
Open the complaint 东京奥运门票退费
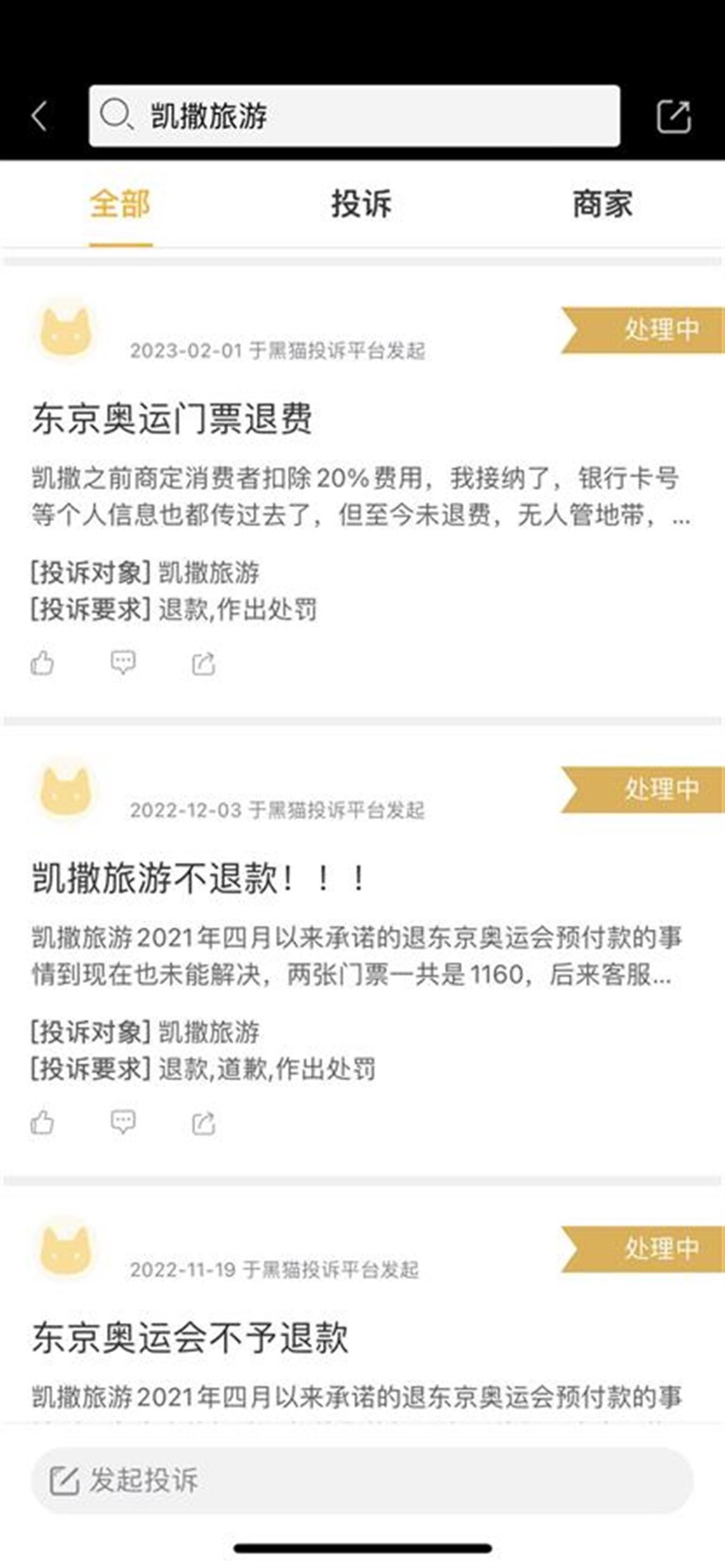[x=172, y=419]
